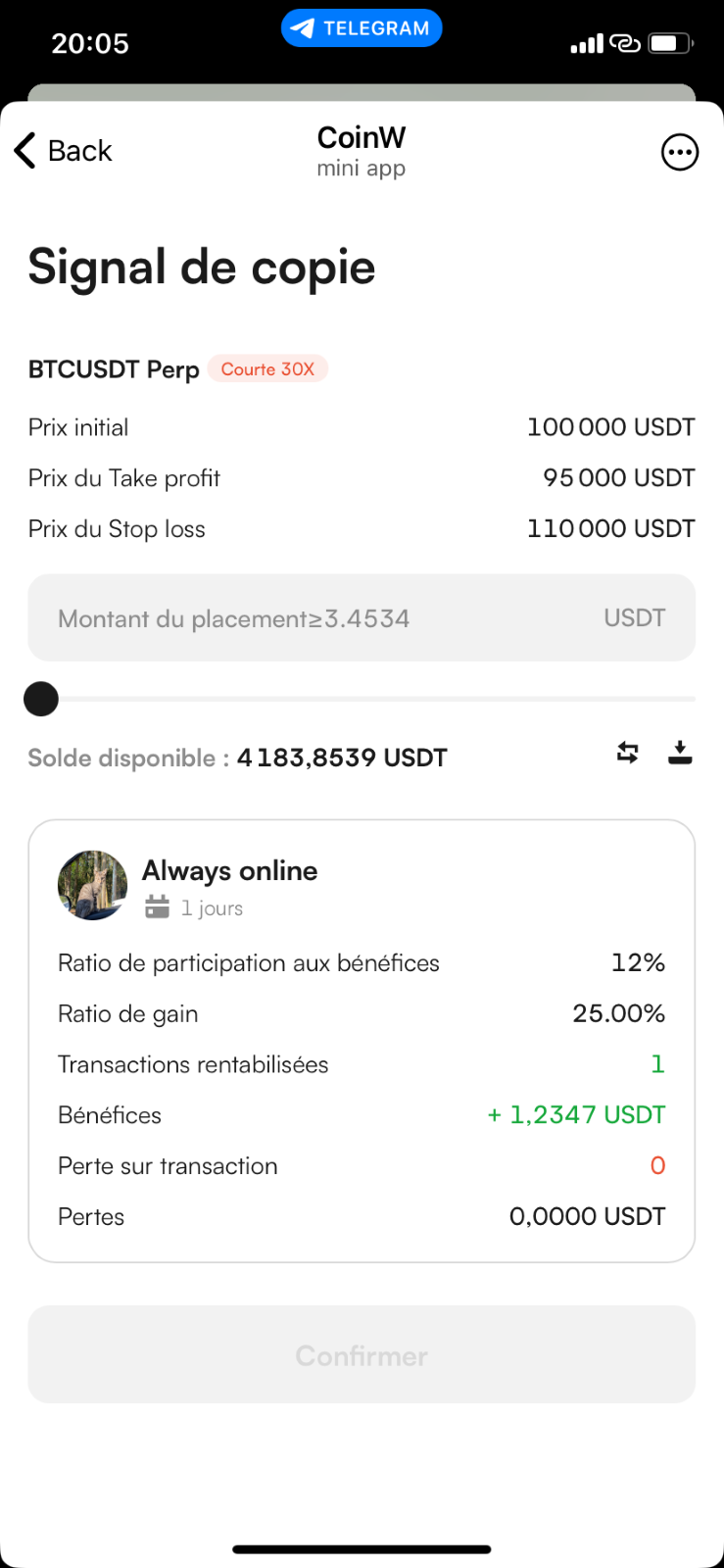The height and width of the screenshot is (1568, 724).
Task: Open the Always online trader card
Action: point(362,1041)
